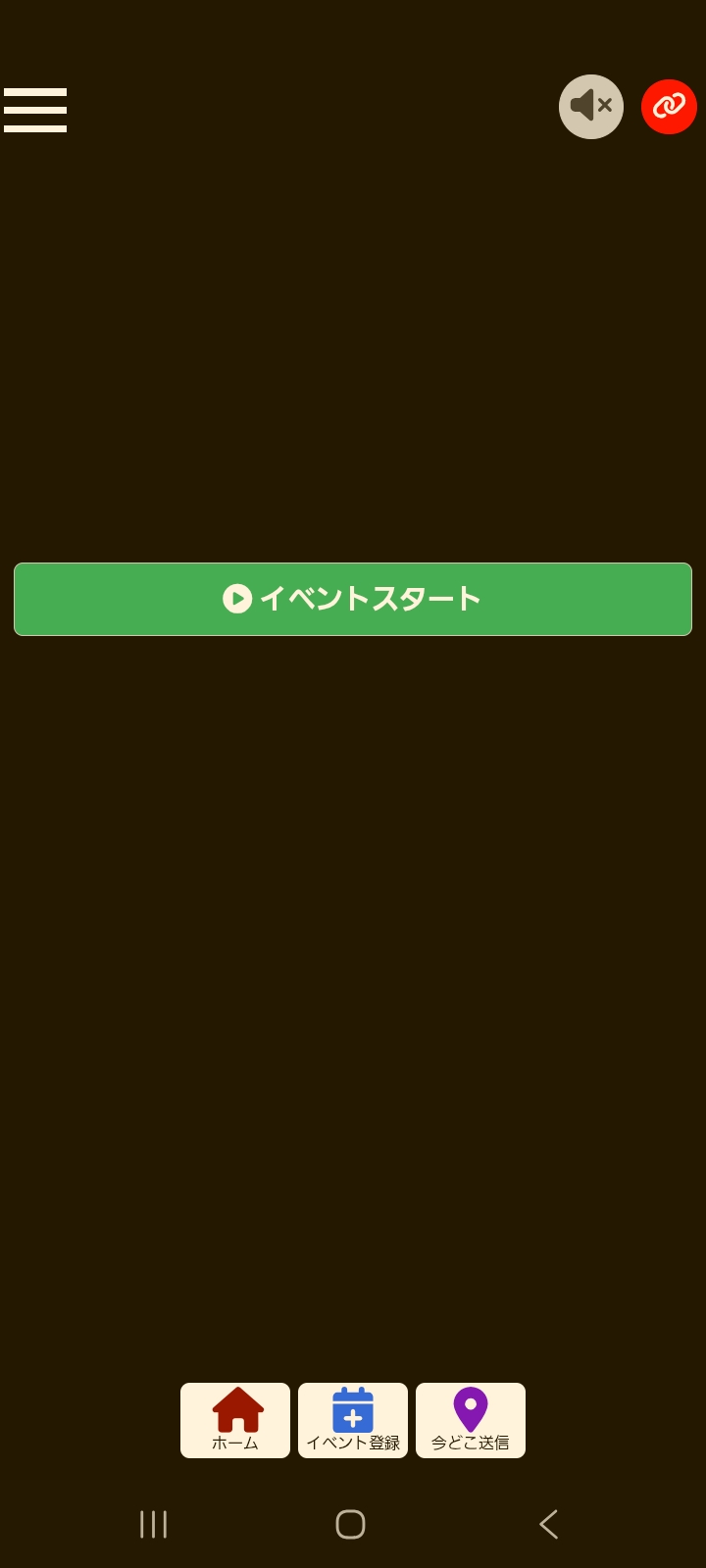Start the event playback with イベントスタート
This screenshot has height=1568, width=706.
pyautogui.click(x=353, y=599)
